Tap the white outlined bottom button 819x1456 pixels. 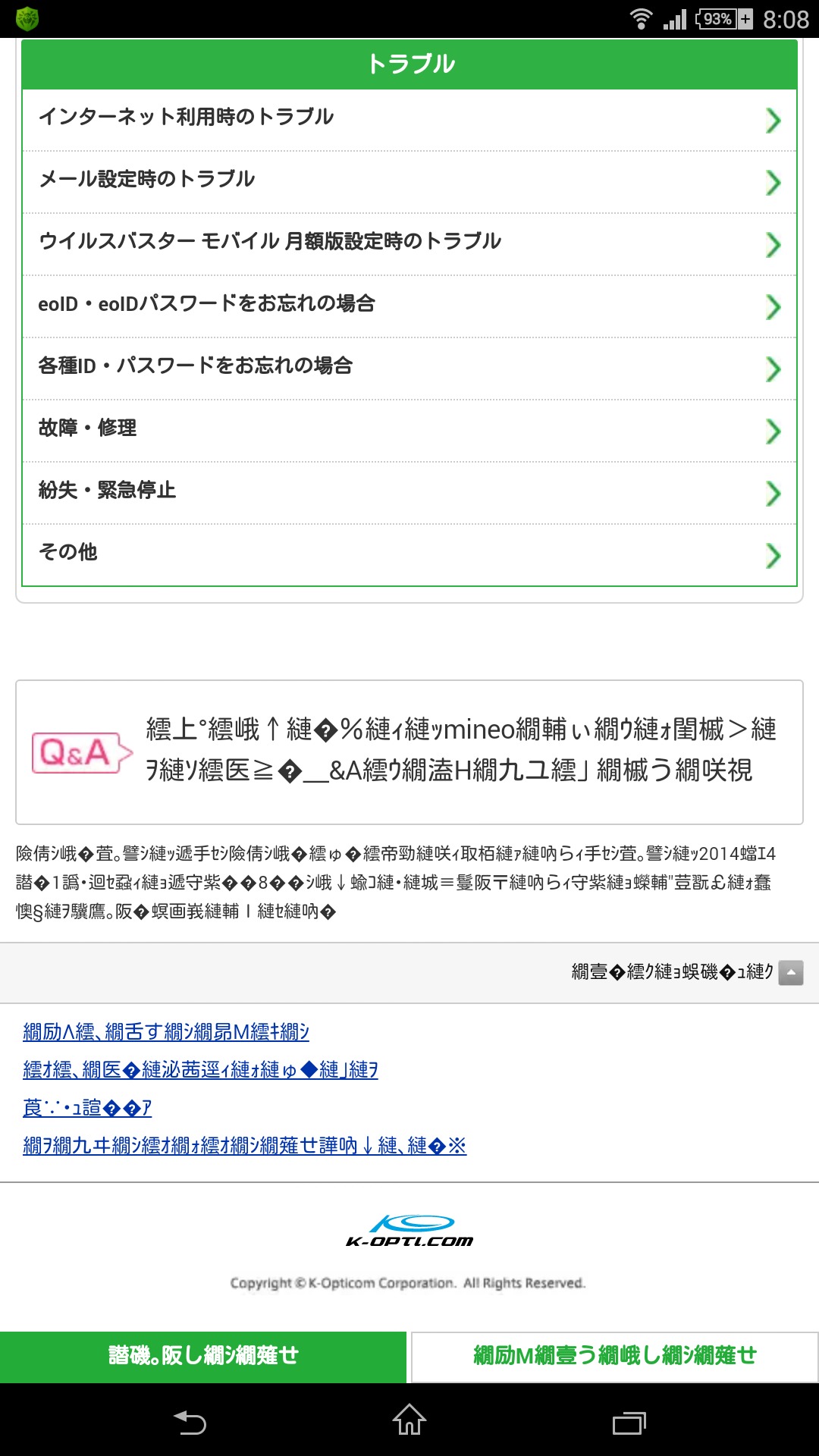pos(615,1357)
